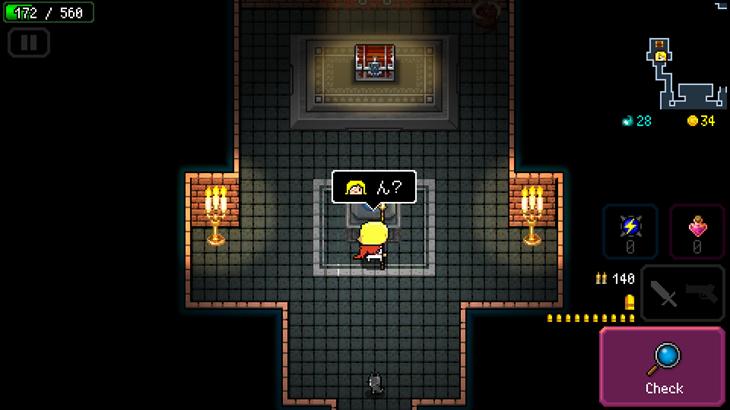Tap the Check button
This screenshot has width=730, height=410.
[664, 367]
